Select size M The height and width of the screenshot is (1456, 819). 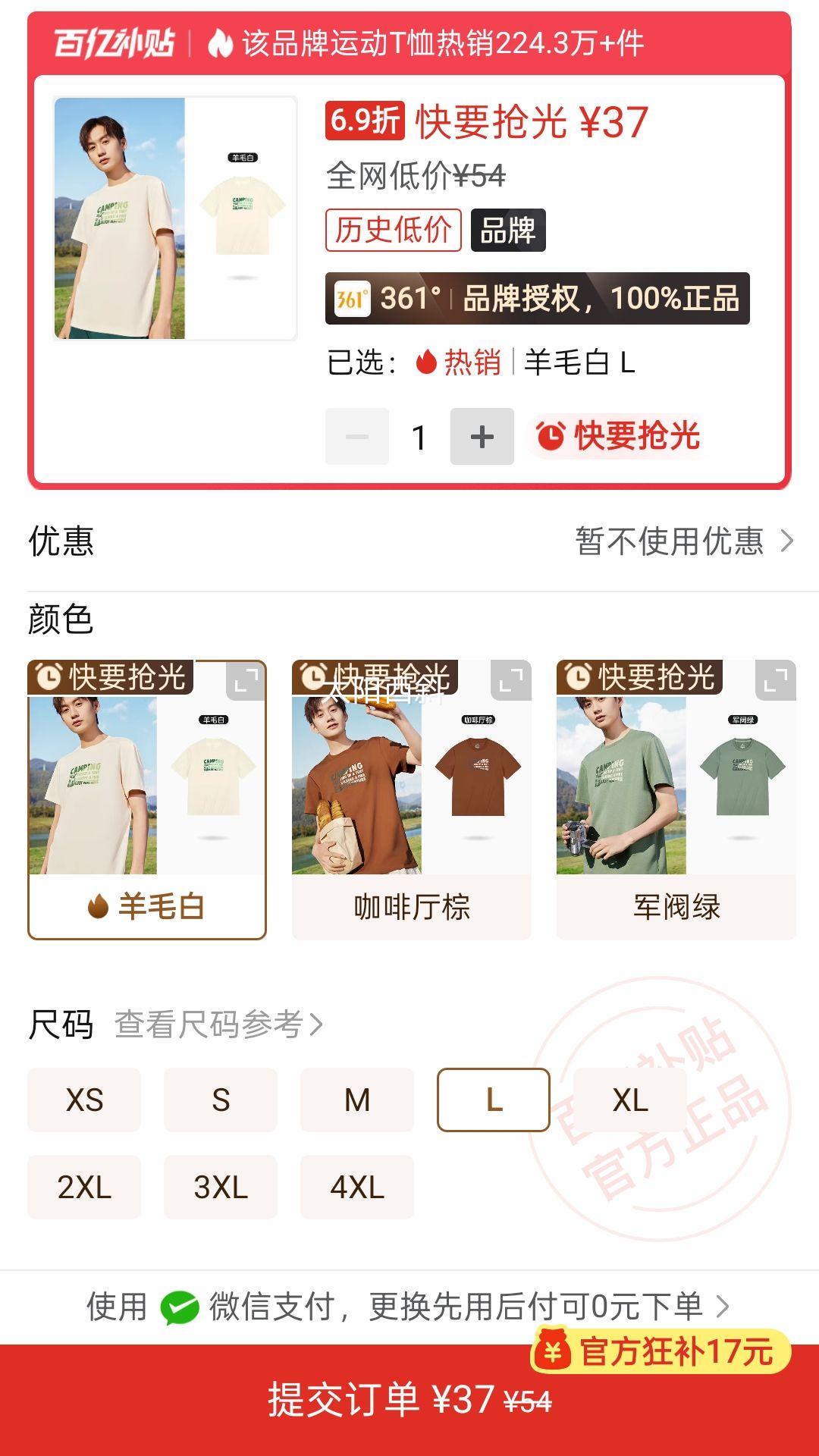click(356, 1101)
